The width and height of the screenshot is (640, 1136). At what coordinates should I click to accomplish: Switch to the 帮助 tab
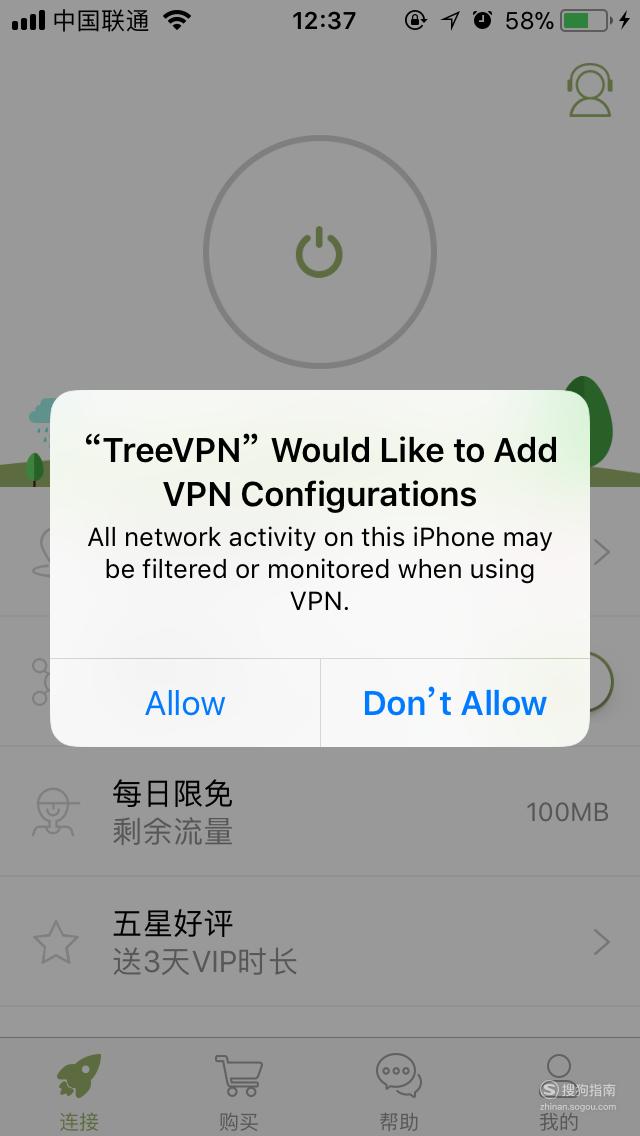tap(399, 1092)
